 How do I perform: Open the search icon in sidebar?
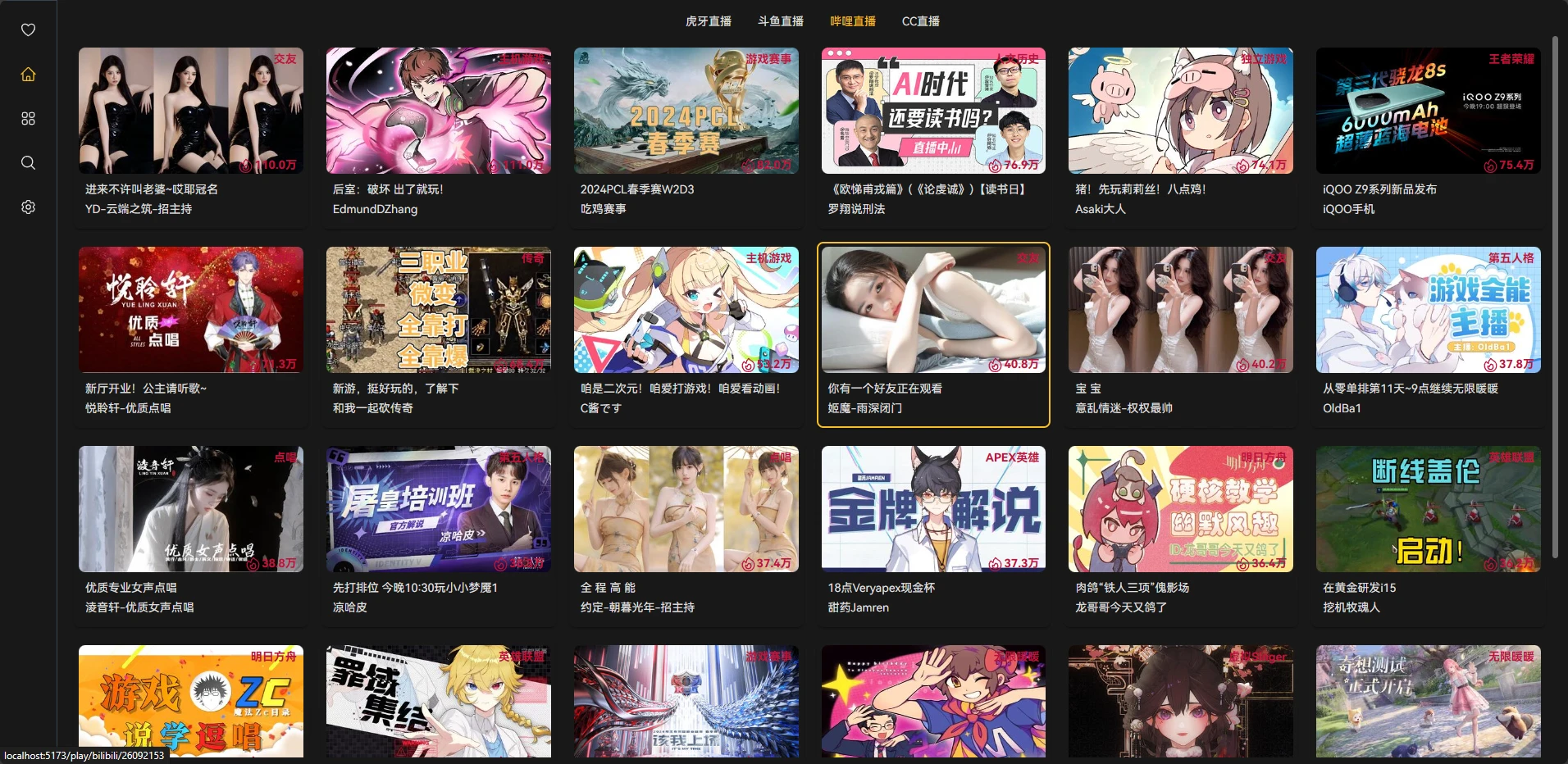pos(28,163)
